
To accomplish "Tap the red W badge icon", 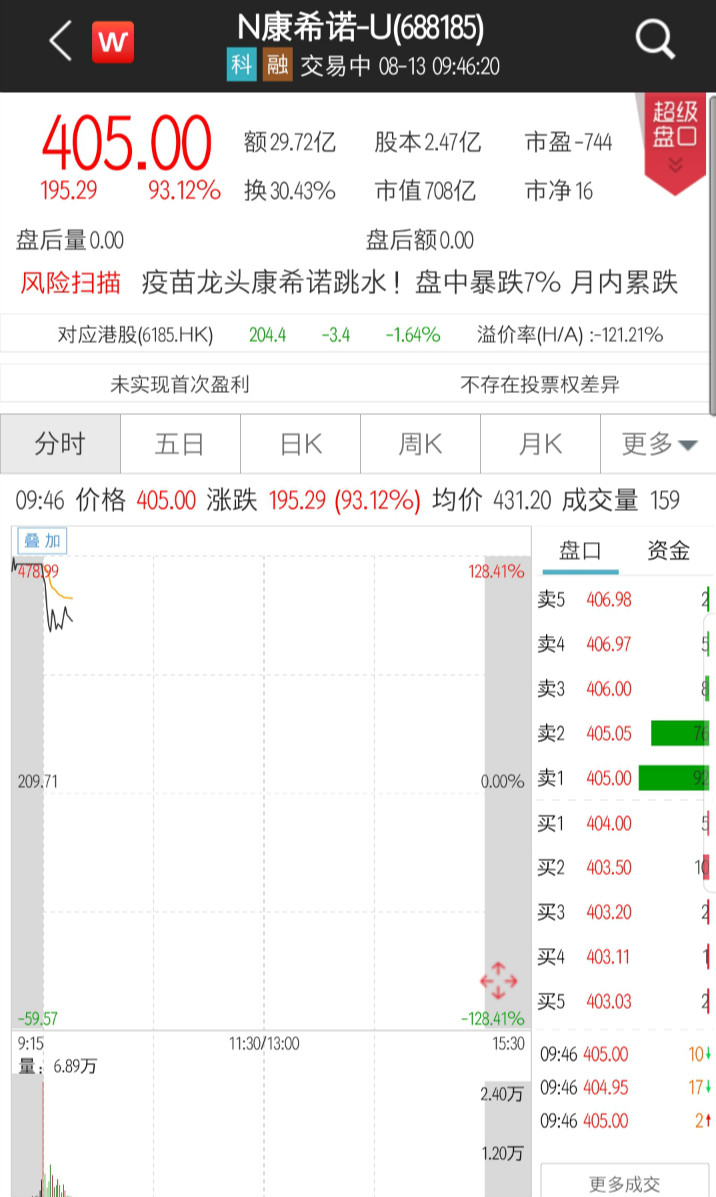I will (113, 42).
